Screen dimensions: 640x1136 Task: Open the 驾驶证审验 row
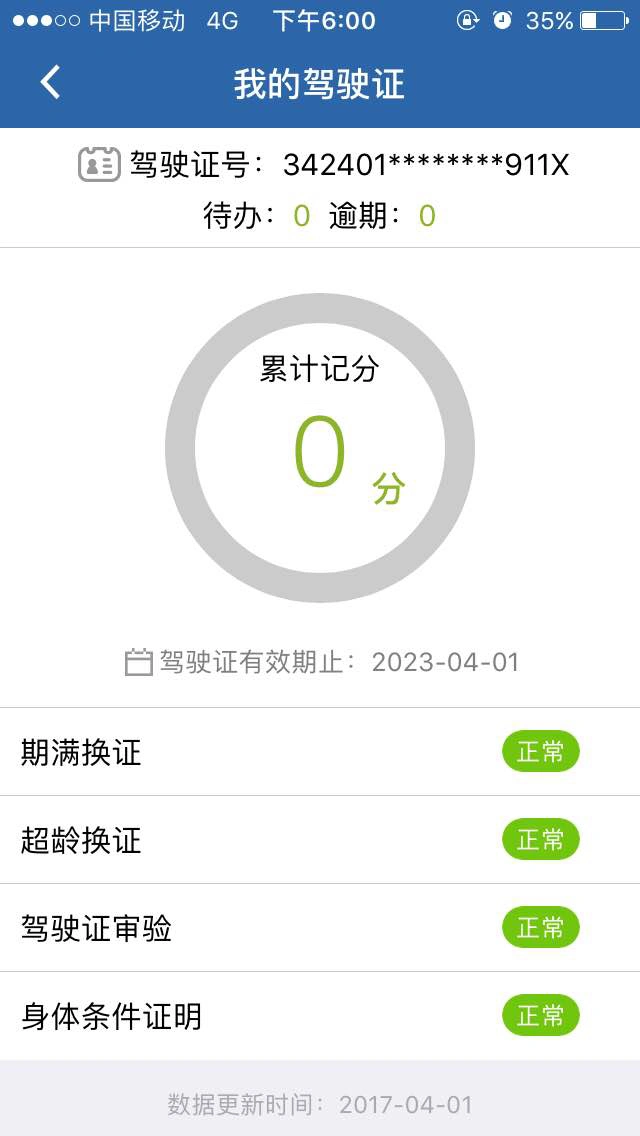(x=320, y=927)
